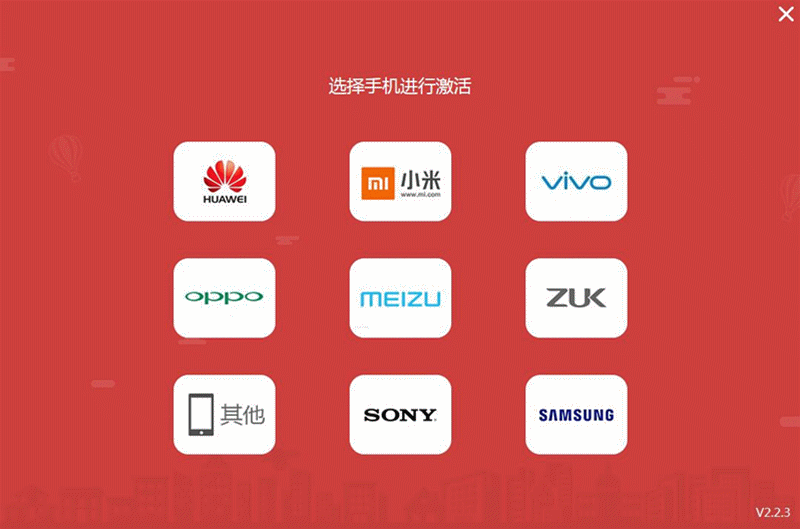The width and height of the screenshot is (800, 529).
Task: Choose the Meizu brand tile
Action: 400,297
